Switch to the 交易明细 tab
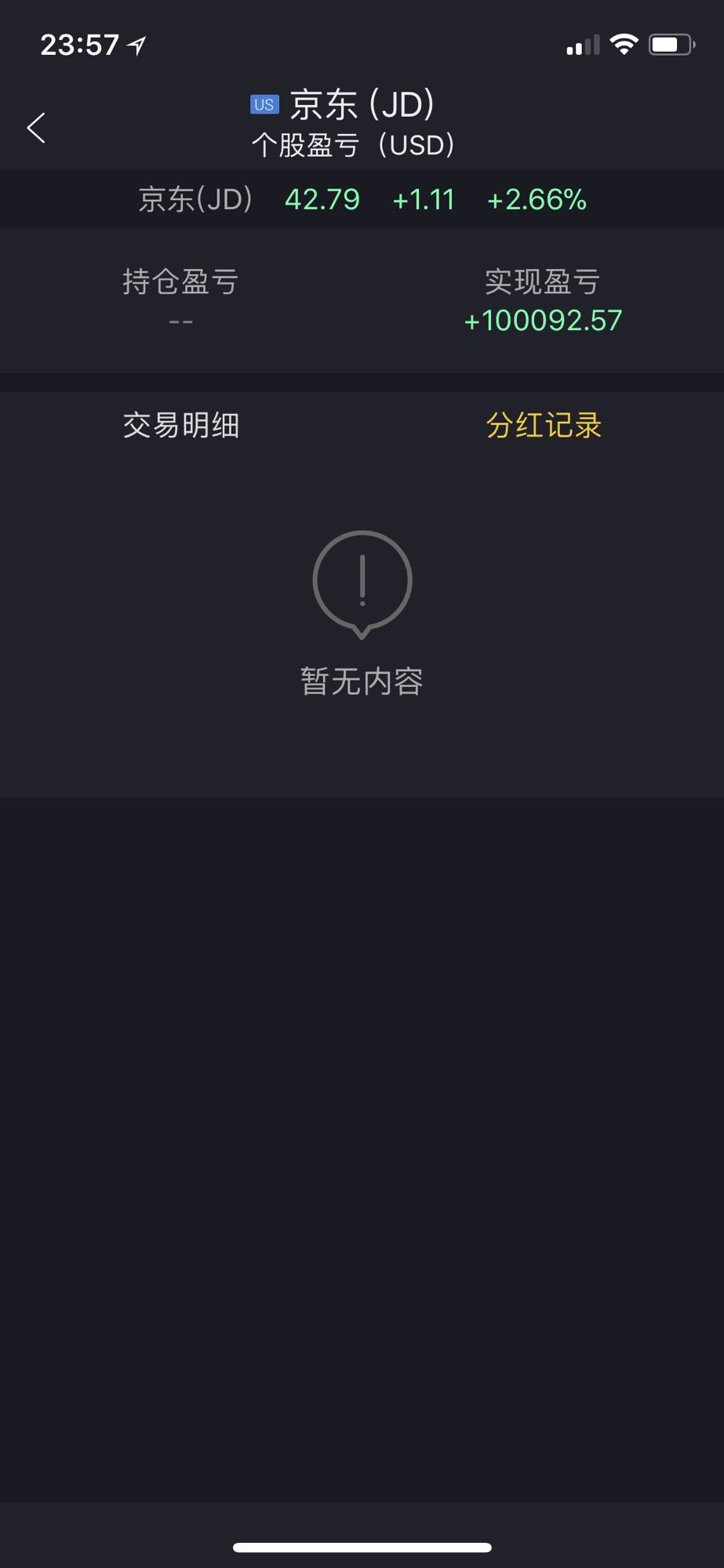 tap(181, 425)
